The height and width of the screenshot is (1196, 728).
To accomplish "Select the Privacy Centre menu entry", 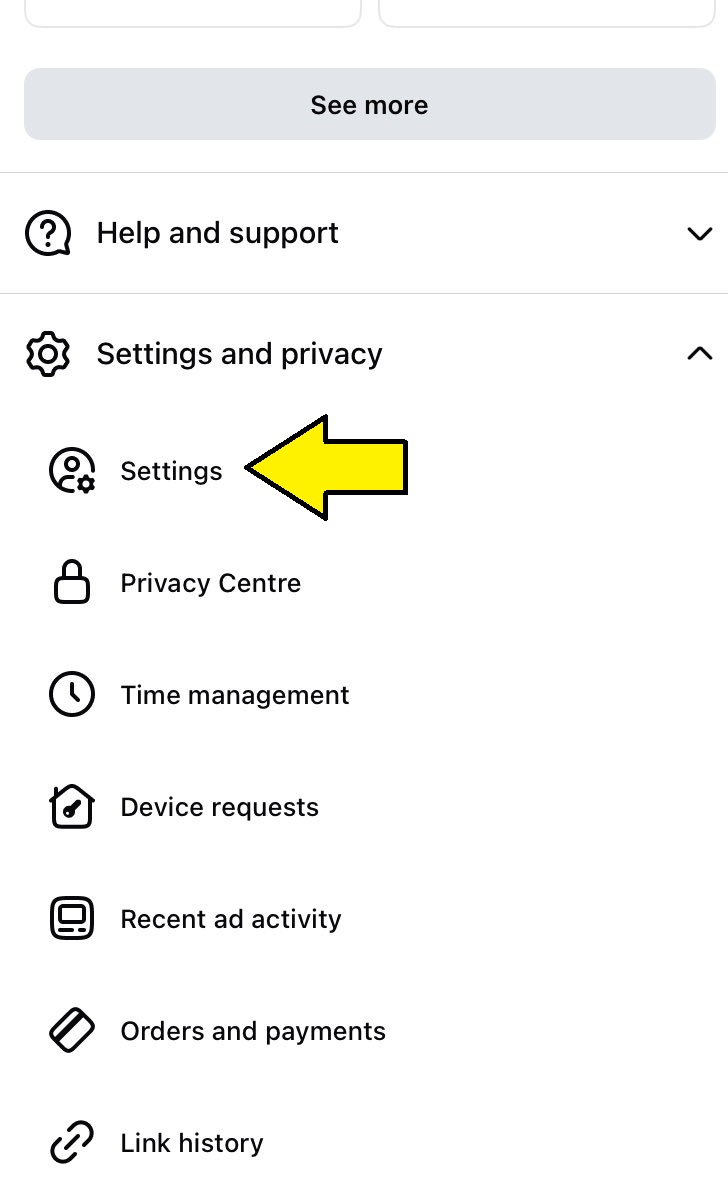I will click(x=210, y=582).
